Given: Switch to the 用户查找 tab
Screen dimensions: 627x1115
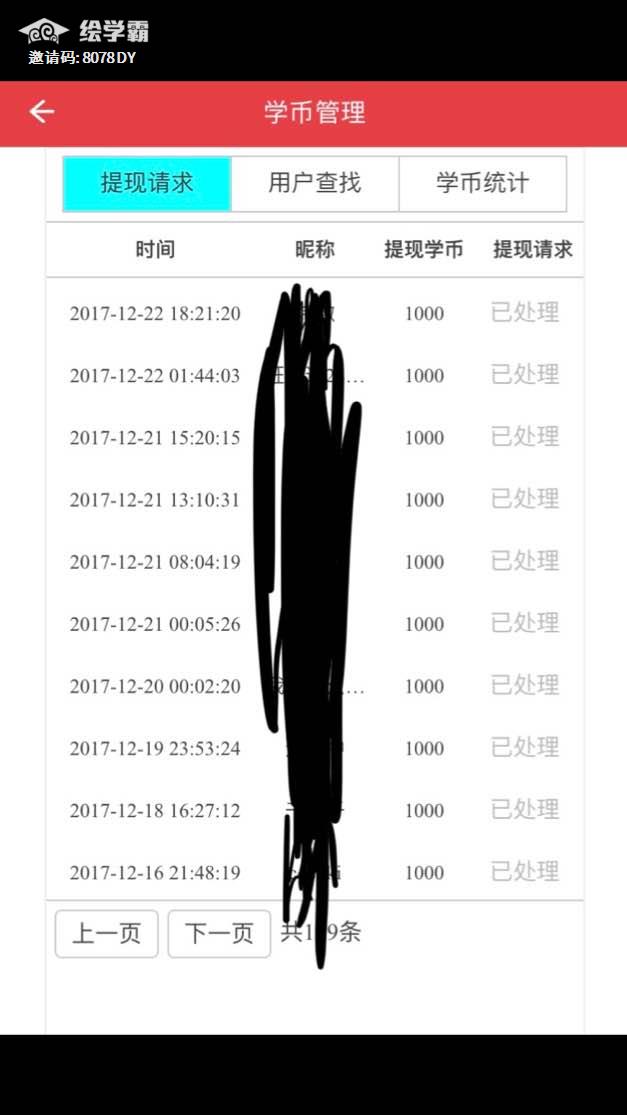Looking at the screenshot, I should (x=315, y=184).
